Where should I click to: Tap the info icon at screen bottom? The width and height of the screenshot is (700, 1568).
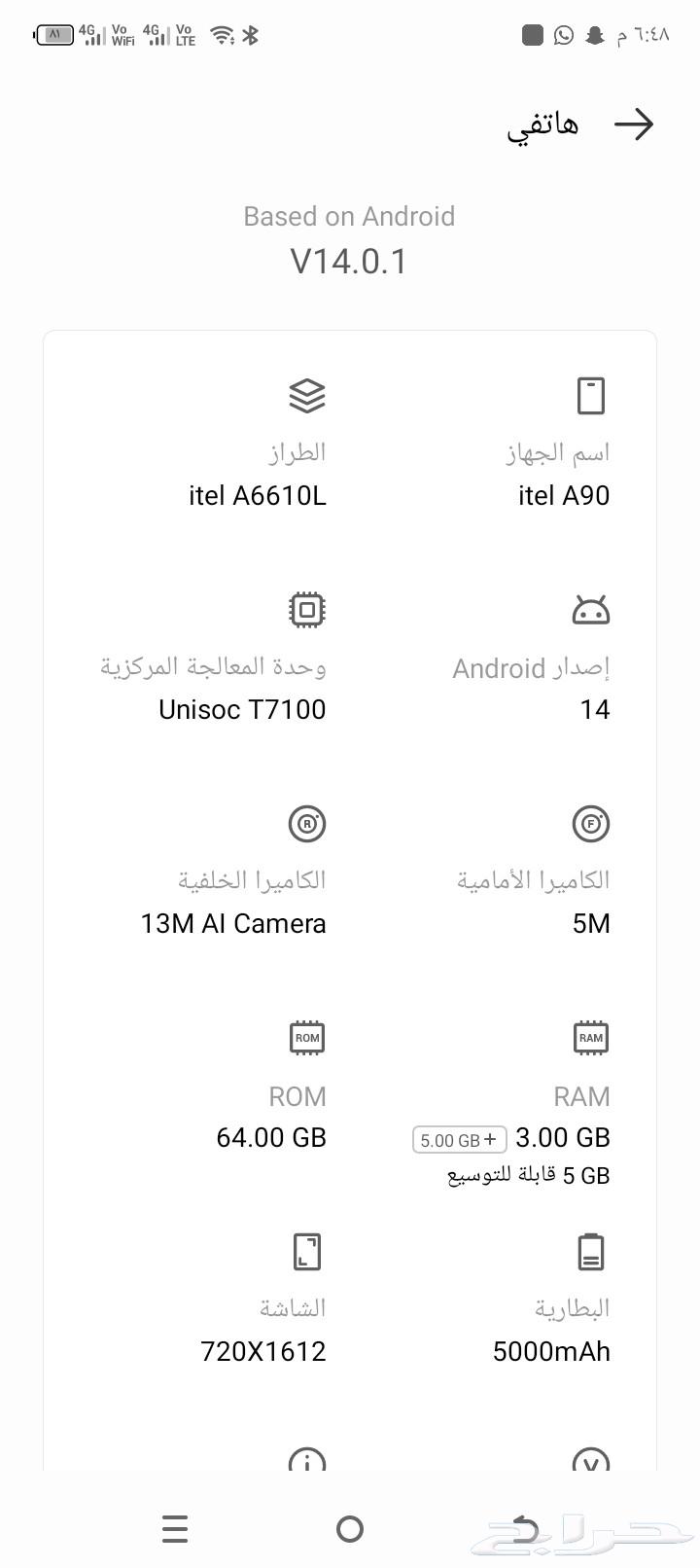coord(307,1461)
